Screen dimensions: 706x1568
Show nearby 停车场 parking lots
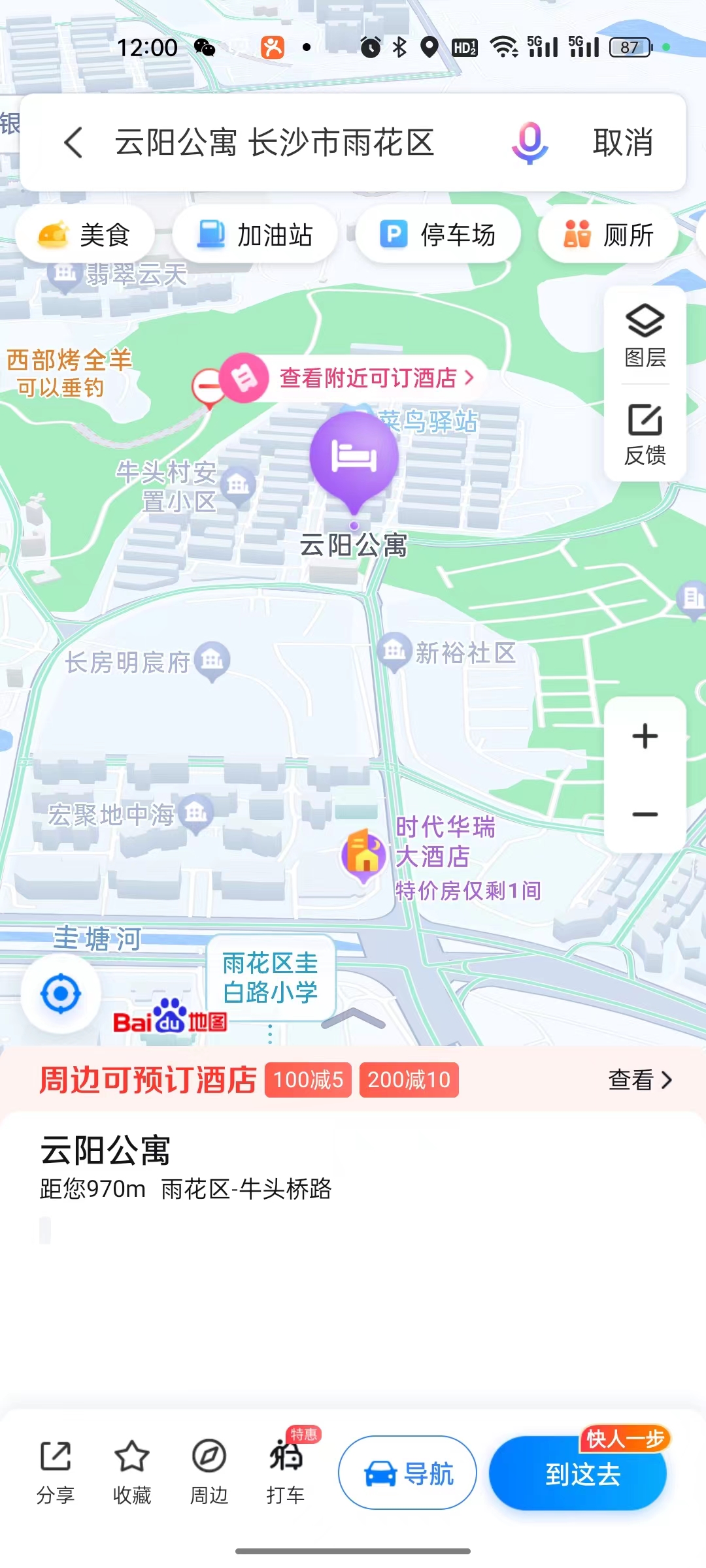[x=438, y=235]
